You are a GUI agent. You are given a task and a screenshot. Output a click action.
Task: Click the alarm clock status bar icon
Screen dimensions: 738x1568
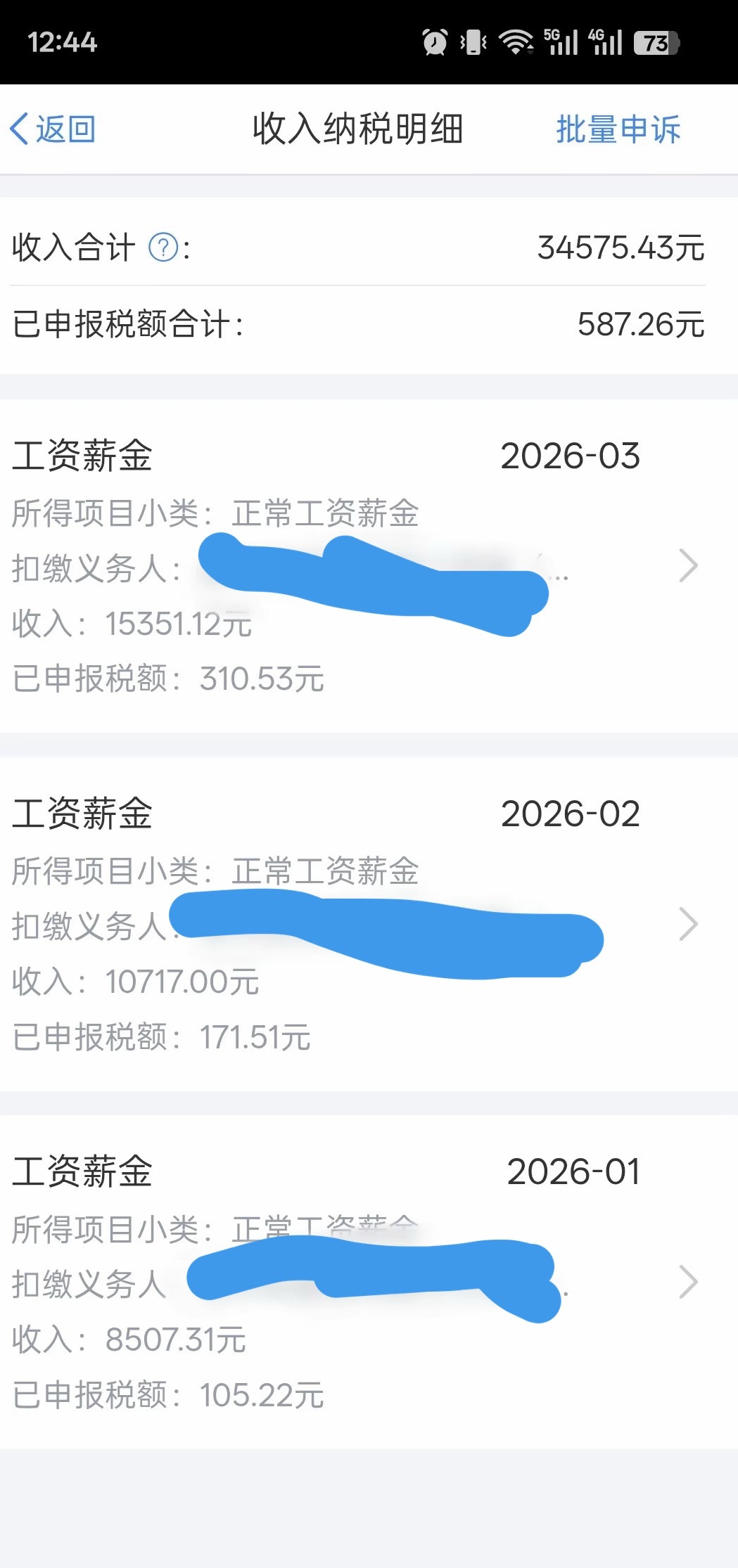click(434, 43)
